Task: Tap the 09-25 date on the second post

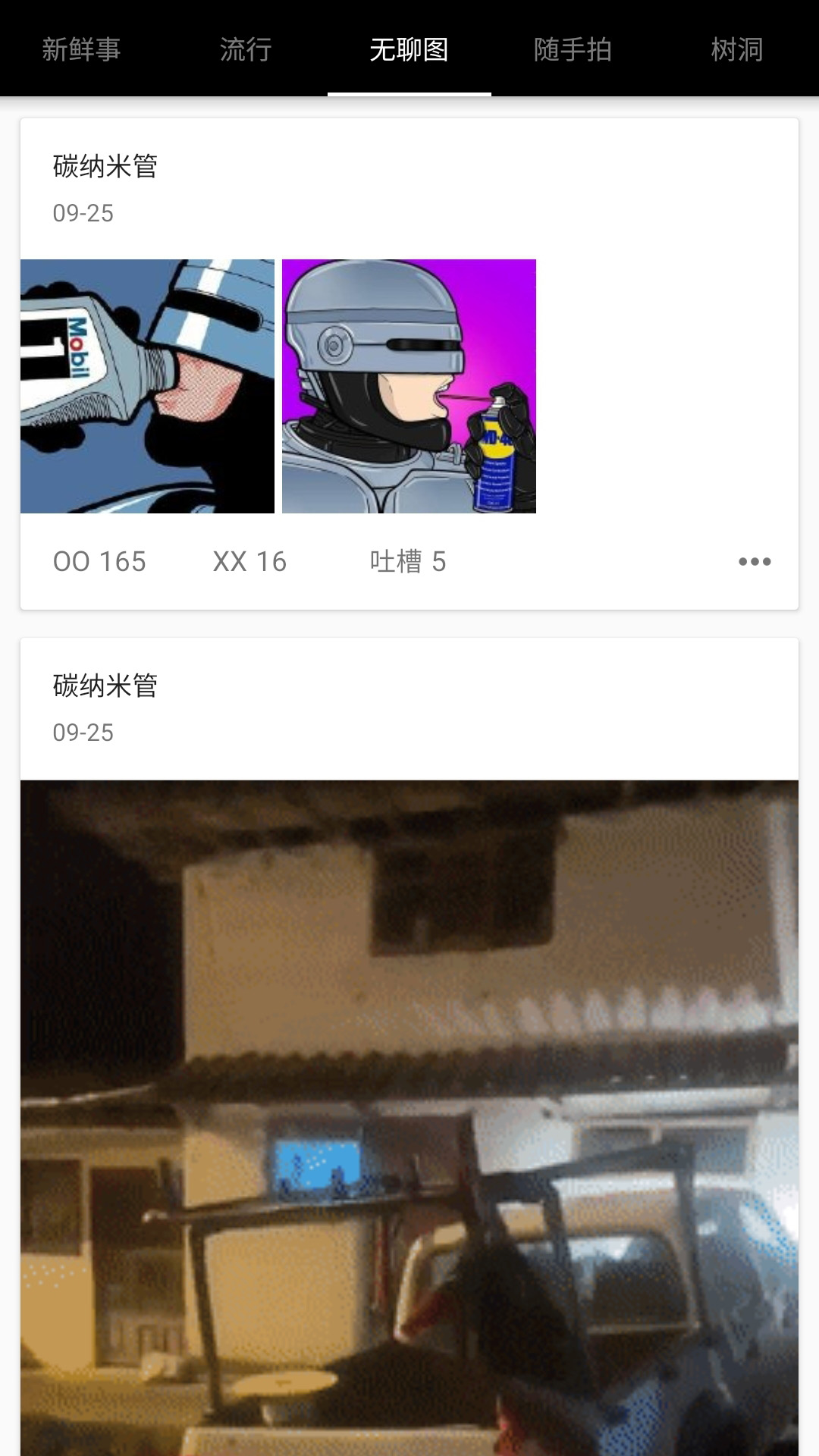Action: coord(81,733)
